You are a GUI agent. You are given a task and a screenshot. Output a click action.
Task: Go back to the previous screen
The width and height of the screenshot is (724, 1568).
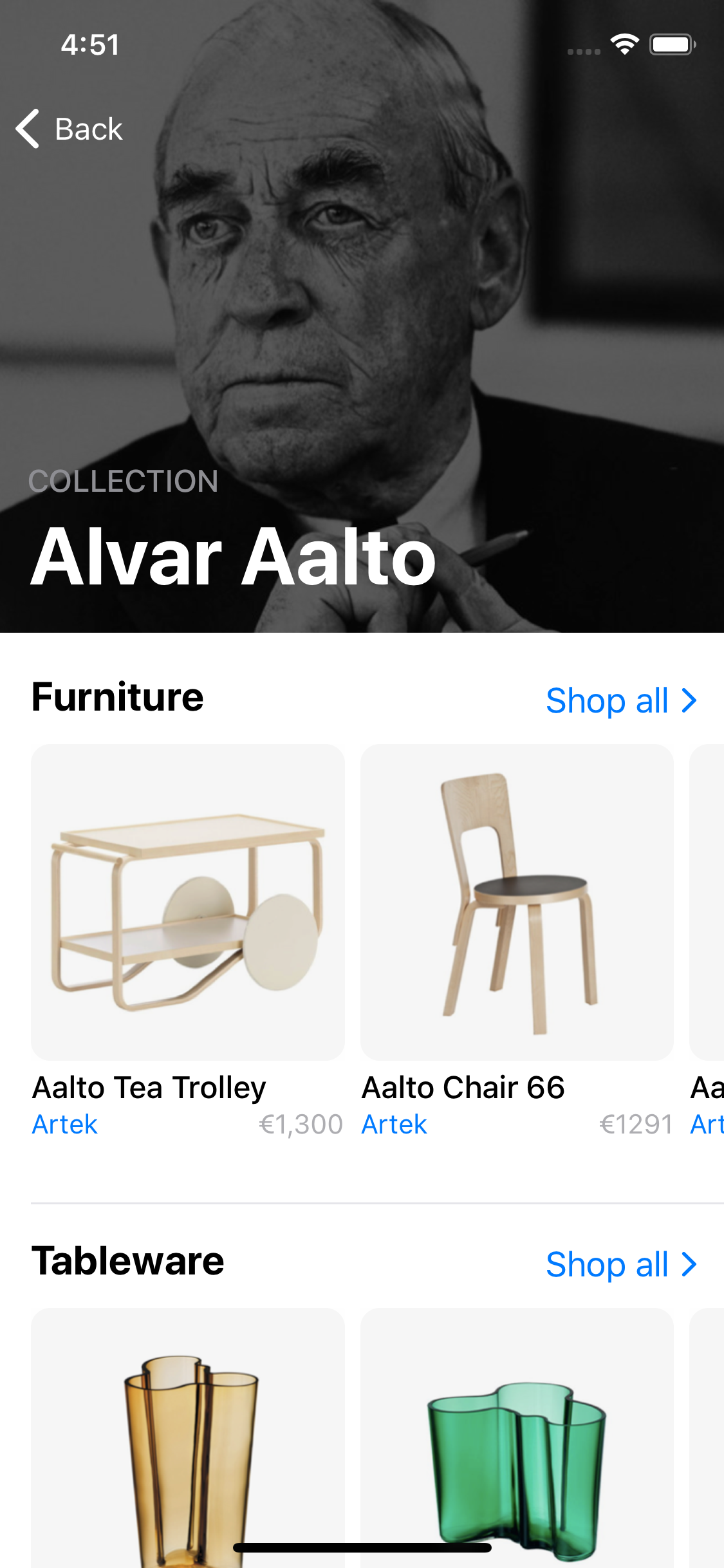(69, 129)
